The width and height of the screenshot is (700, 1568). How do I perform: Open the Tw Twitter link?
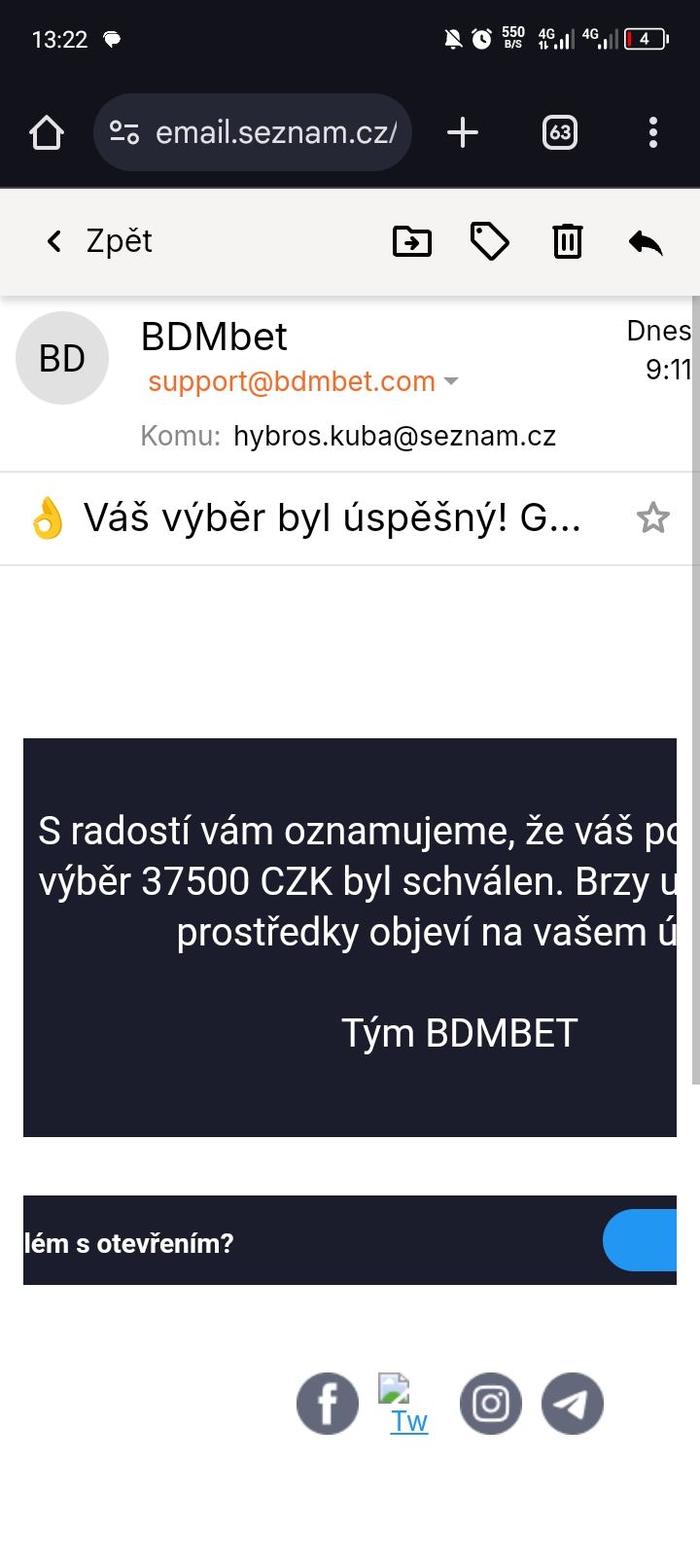(x=408, y=1420)
